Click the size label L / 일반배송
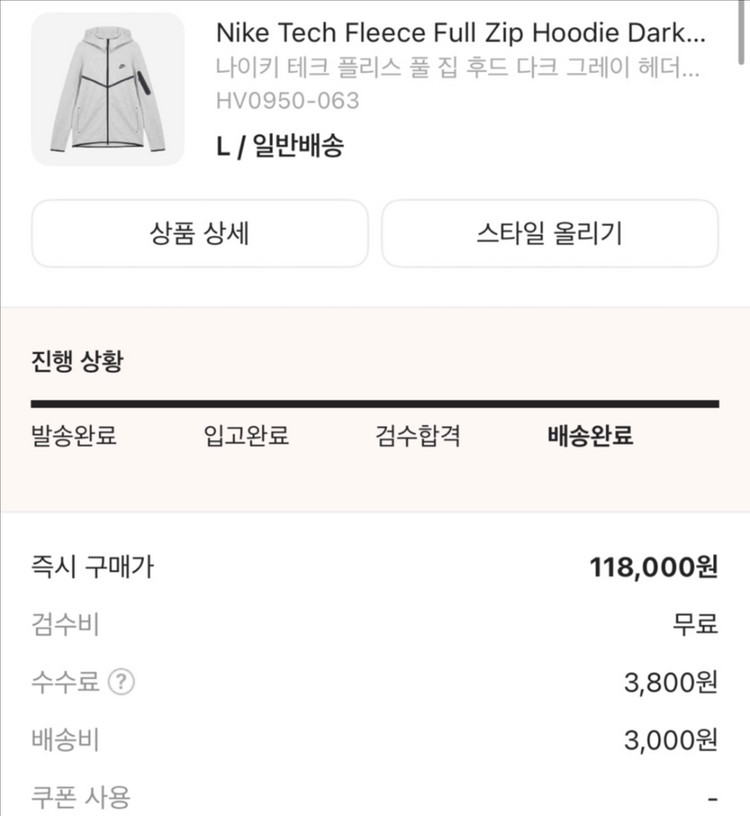This screenshot has height=816, width=750. pyautogui.click(x=273, y=141)
